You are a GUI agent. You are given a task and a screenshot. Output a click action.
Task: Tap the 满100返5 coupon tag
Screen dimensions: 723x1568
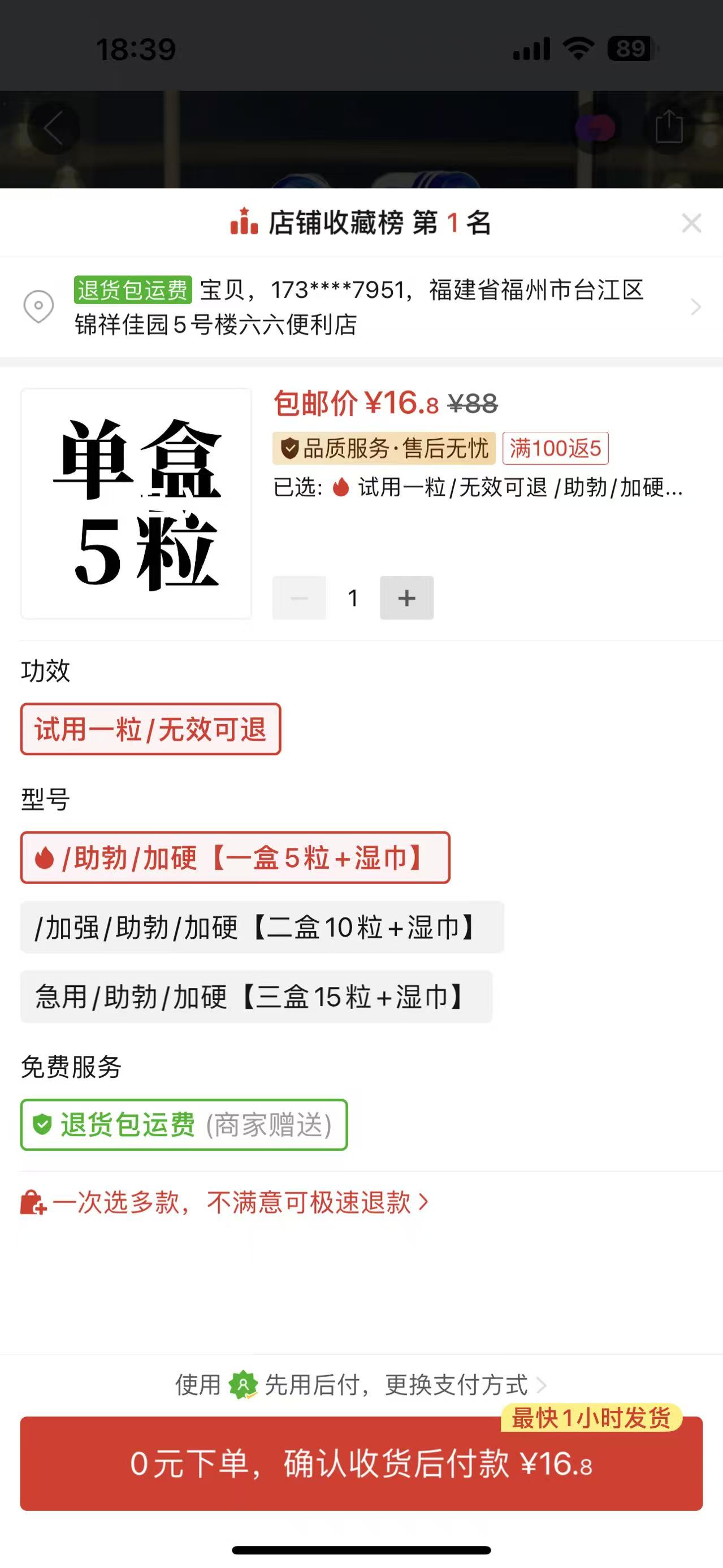pos(555,449)
